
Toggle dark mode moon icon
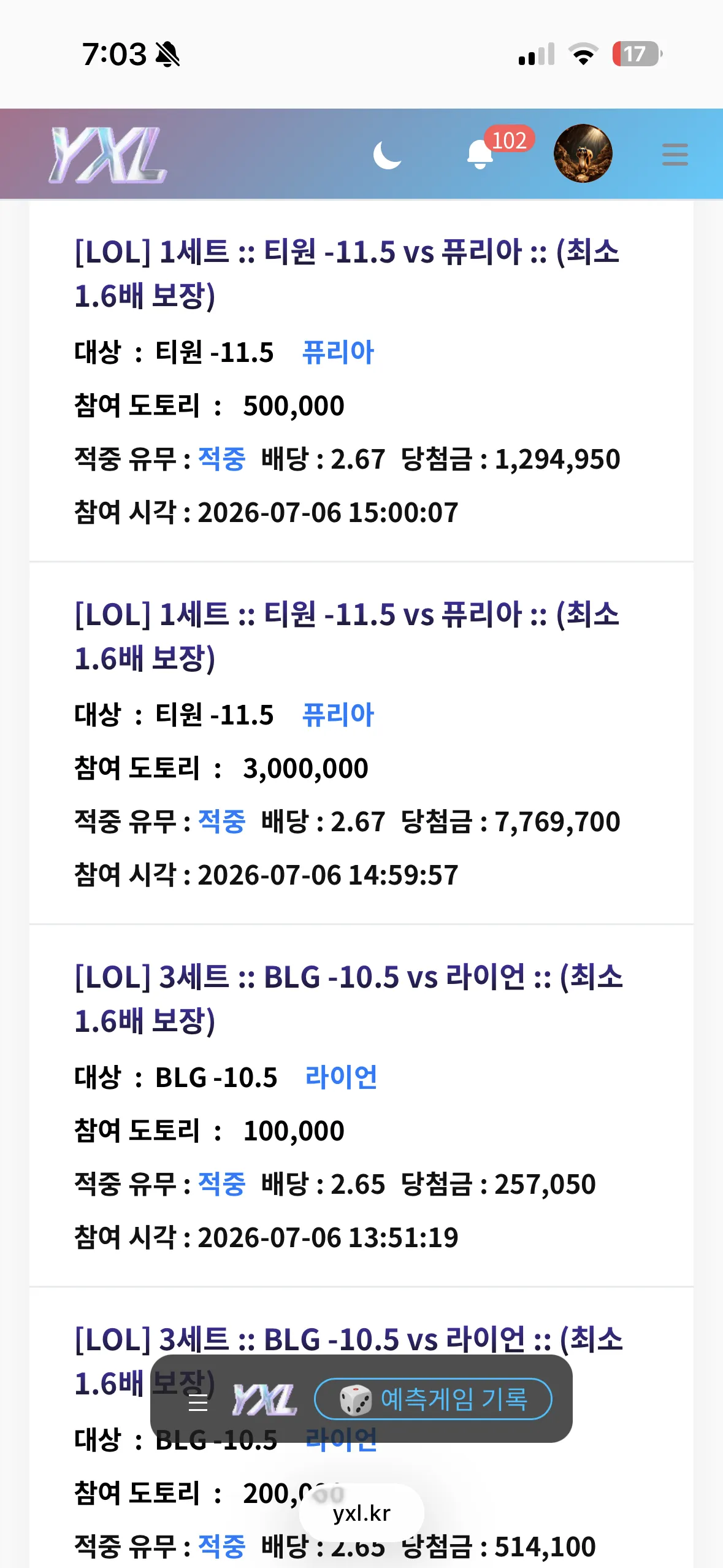point(387,155)
